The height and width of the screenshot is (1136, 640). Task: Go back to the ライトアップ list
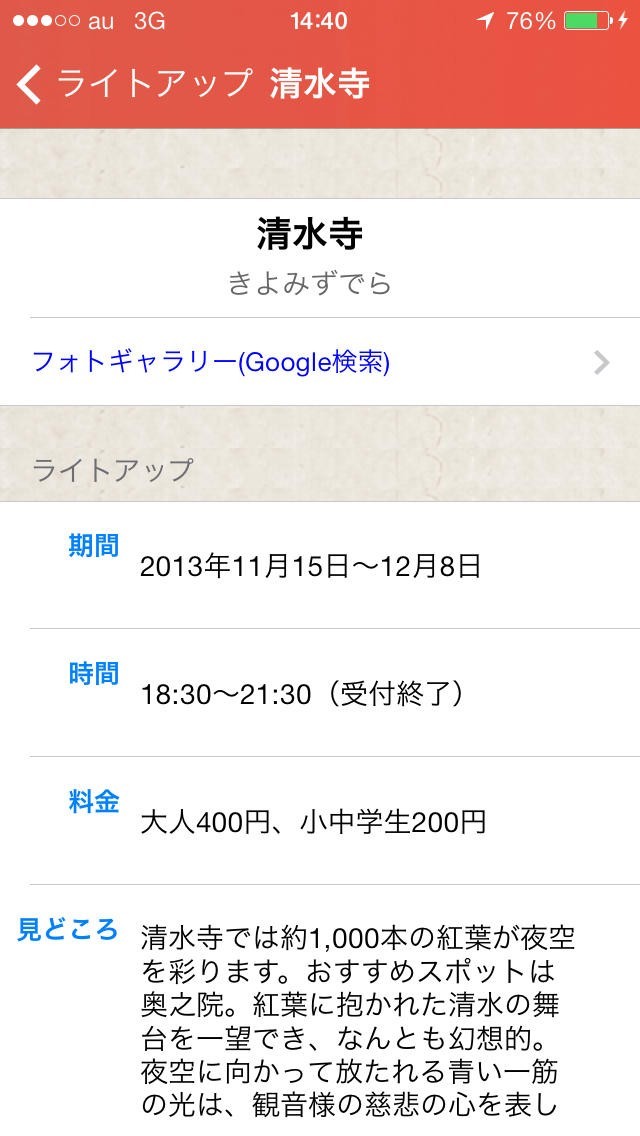[135, 84]
